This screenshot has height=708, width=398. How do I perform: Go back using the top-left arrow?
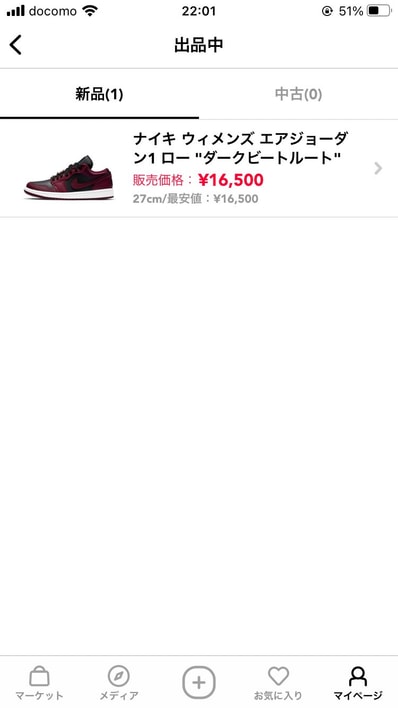tap(15, 45)
